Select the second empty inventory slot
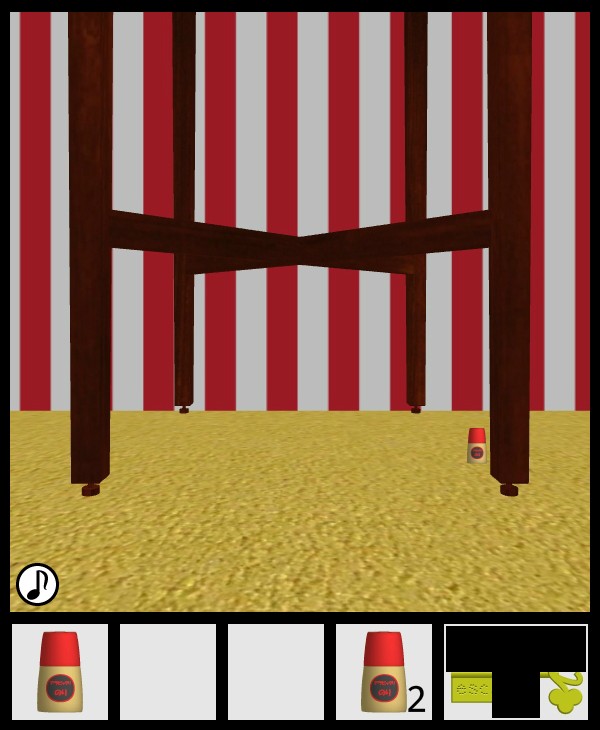 tap(168, 672)
